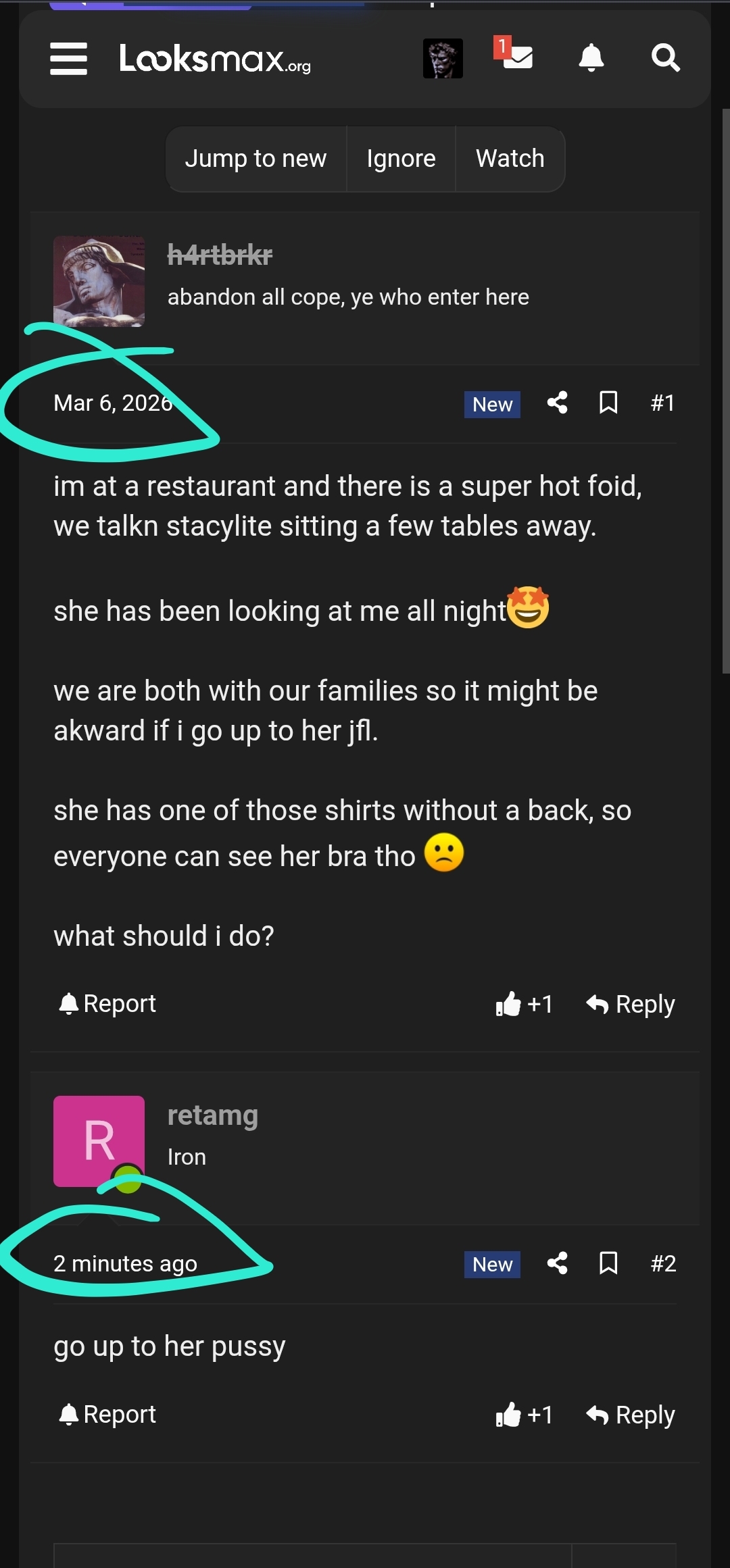Open the #1 post permalink
730x1568 pixels.
coord(662,403)
